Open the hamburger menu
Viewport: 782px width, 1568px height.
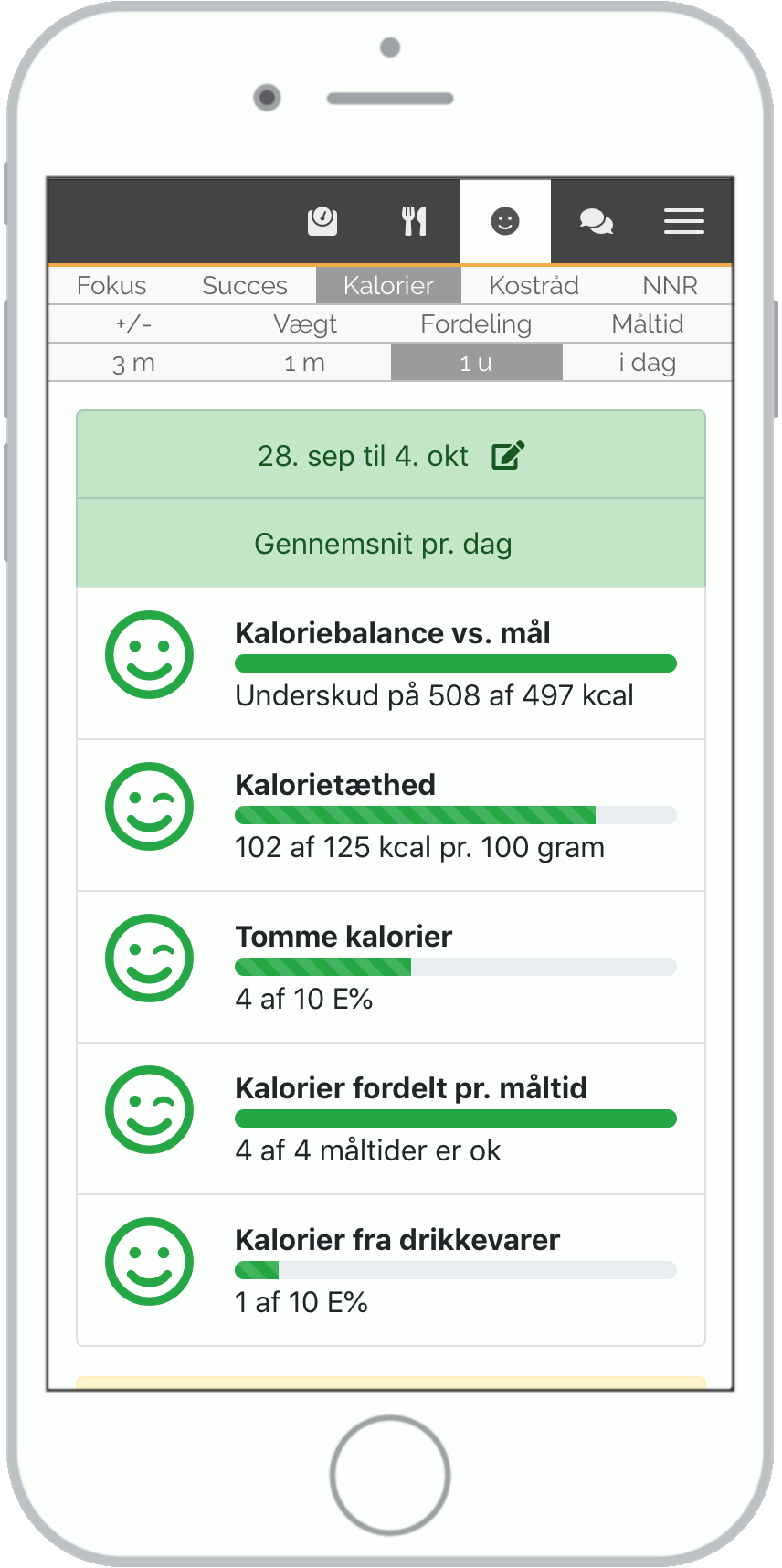point(683,220)
